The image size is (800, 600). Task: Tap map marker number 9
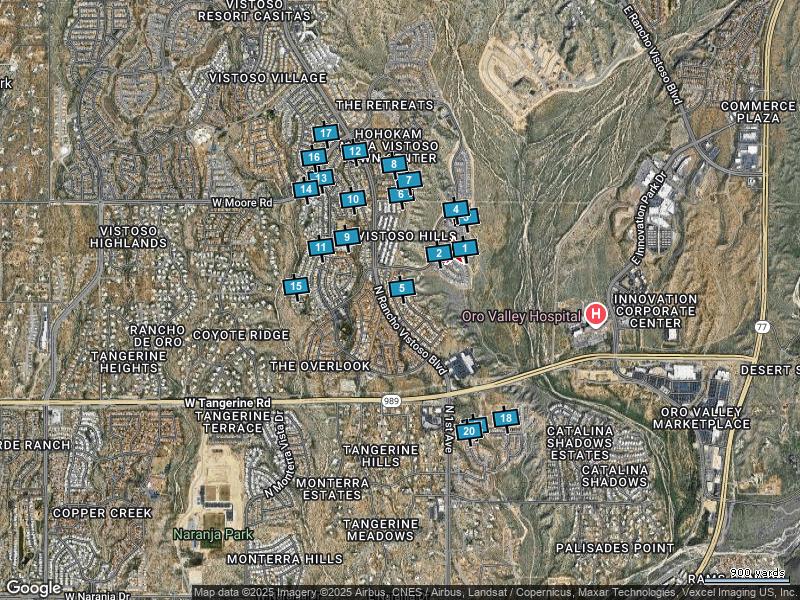347,237
